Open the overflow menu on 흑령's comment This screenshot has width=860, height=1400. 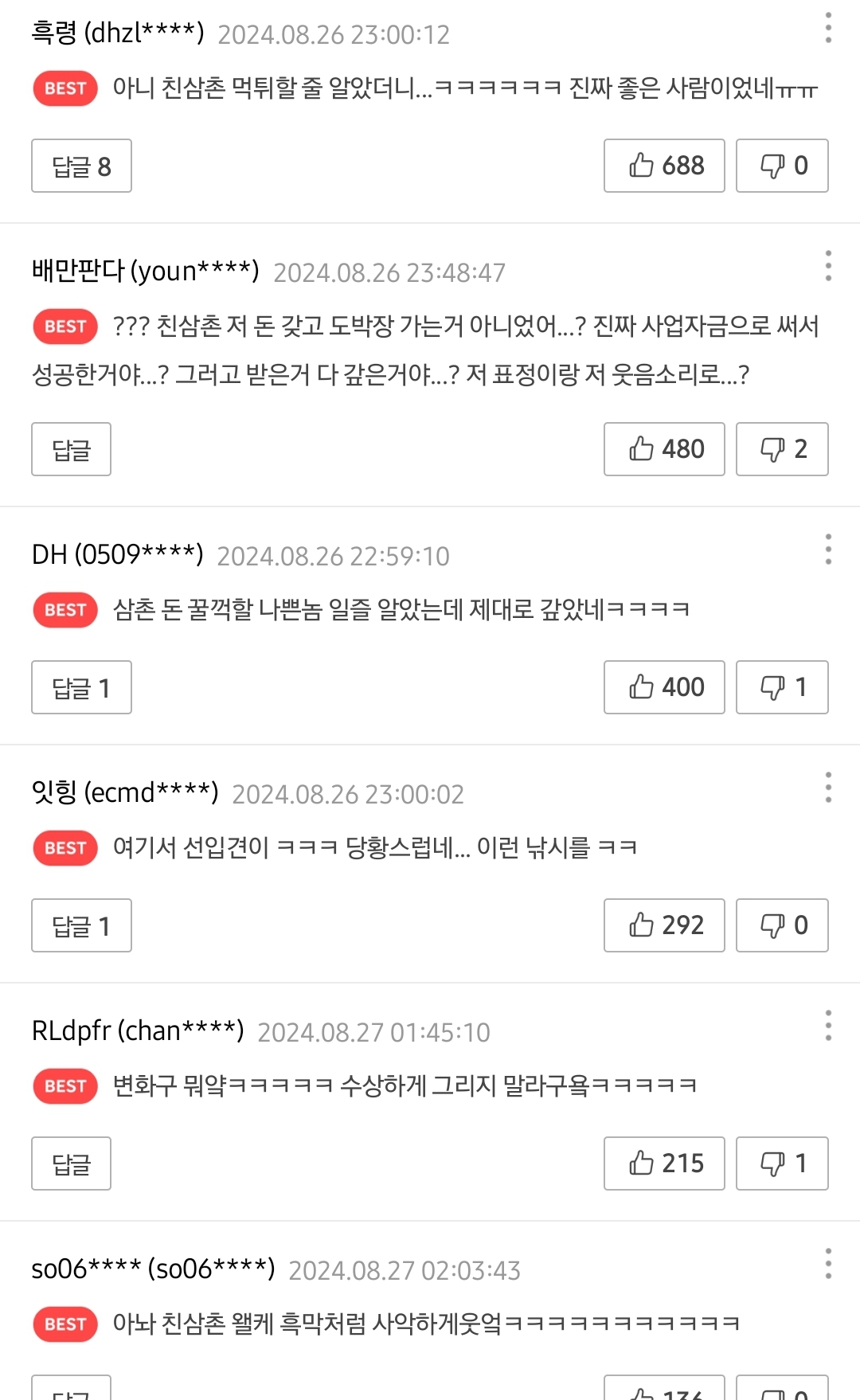click(x=828, y=28)
